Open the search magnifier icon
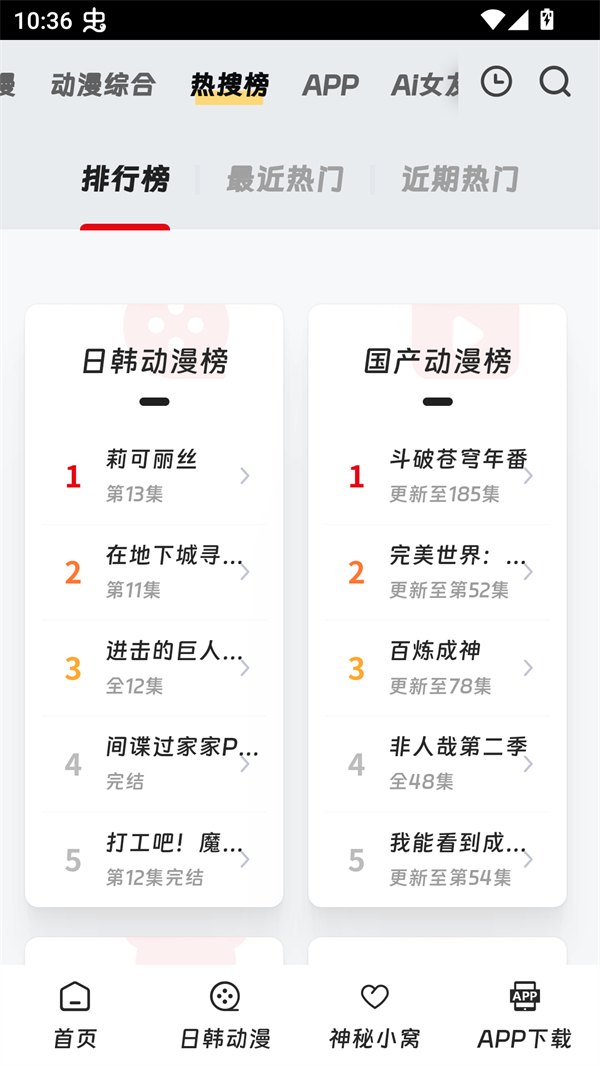 pos(555,82)
